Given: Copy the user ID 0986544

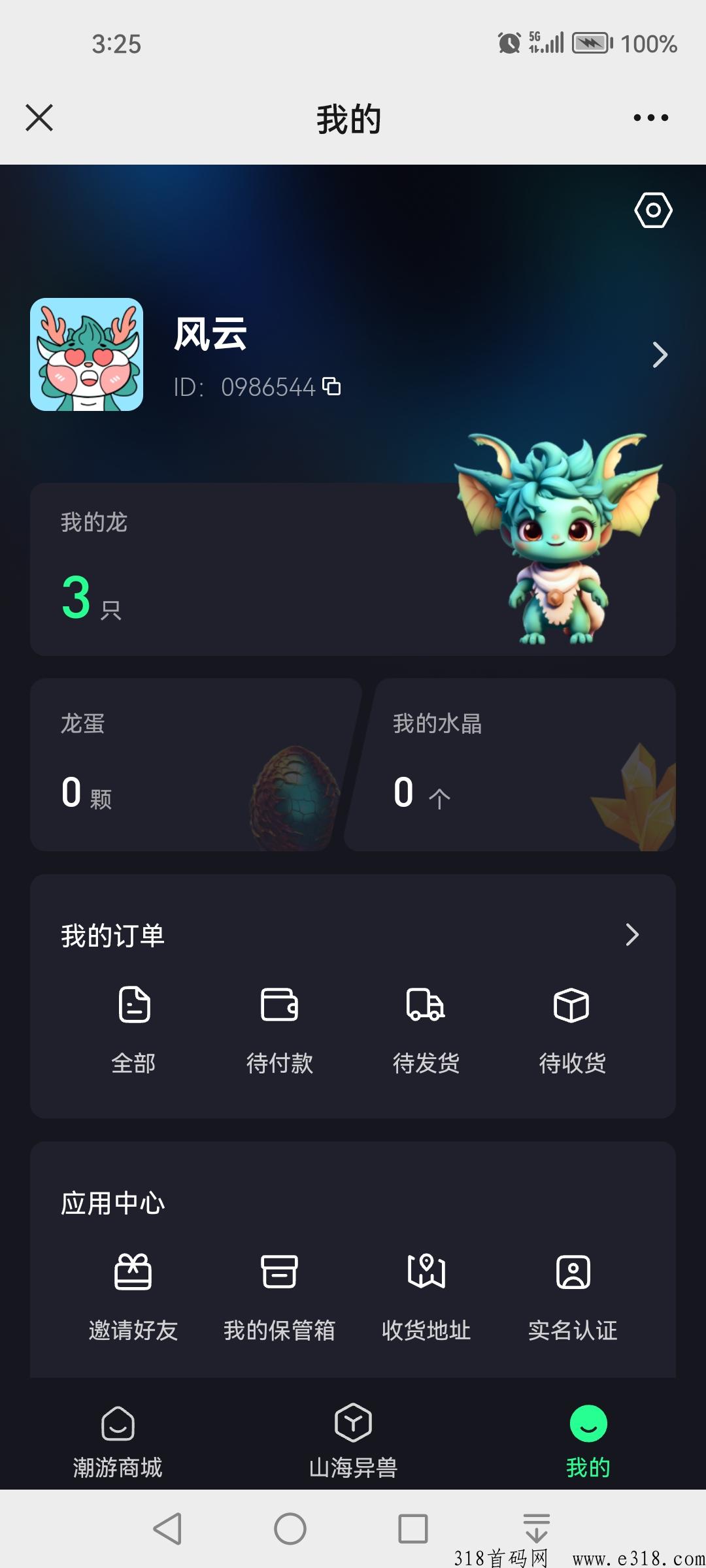Looking at the screenshot, I should [x=332, y=387].
